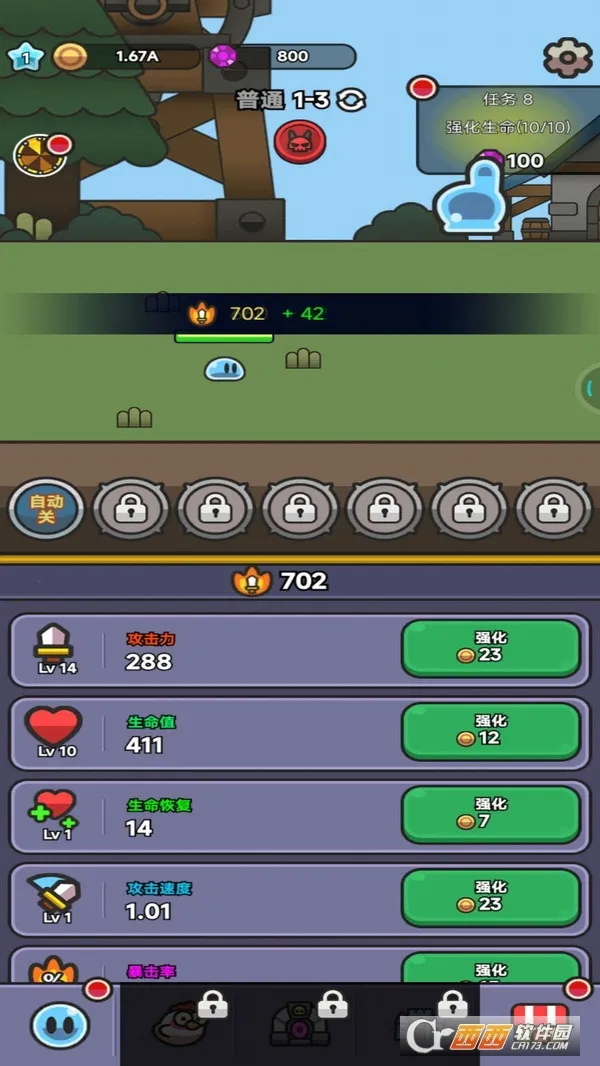Open the settings gear

click(x=567, y=57)
